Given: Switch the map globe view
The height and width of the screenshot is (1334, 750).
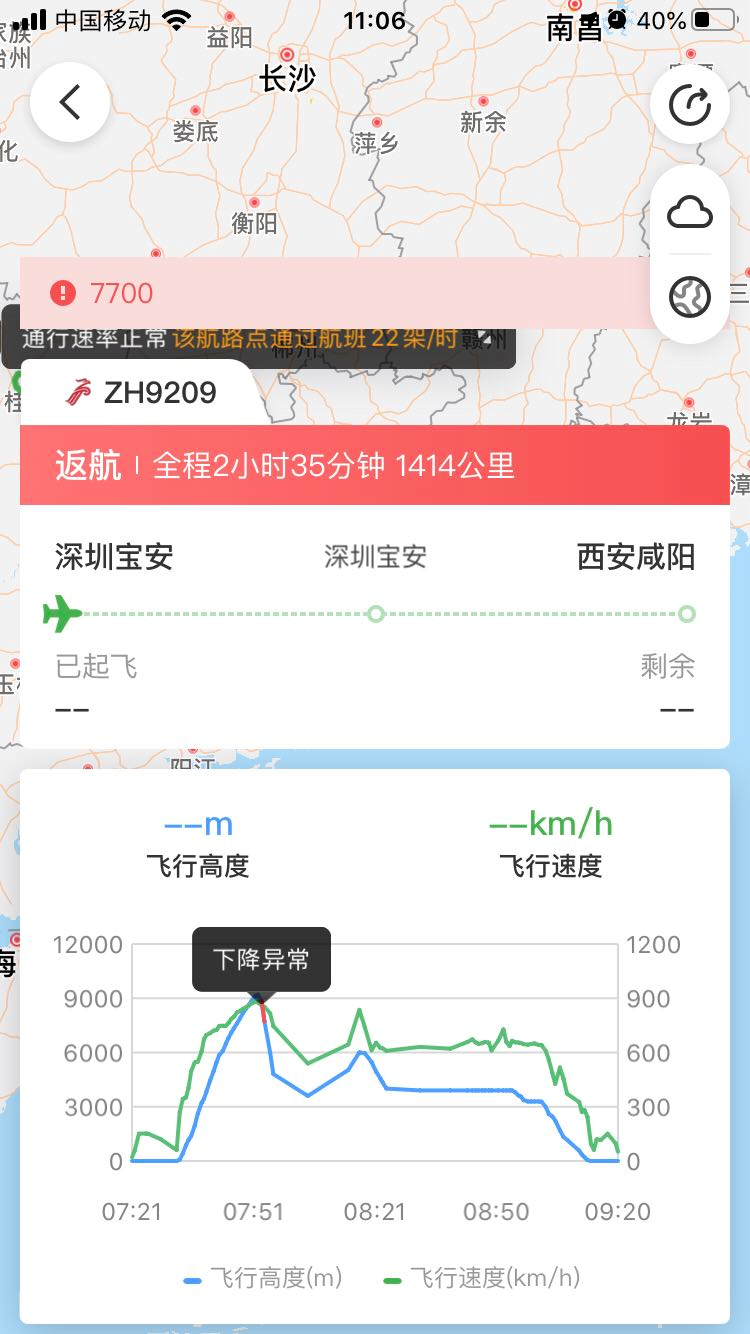Looking at the screenshot, I should pyautogui.click(x=689, y=296).
